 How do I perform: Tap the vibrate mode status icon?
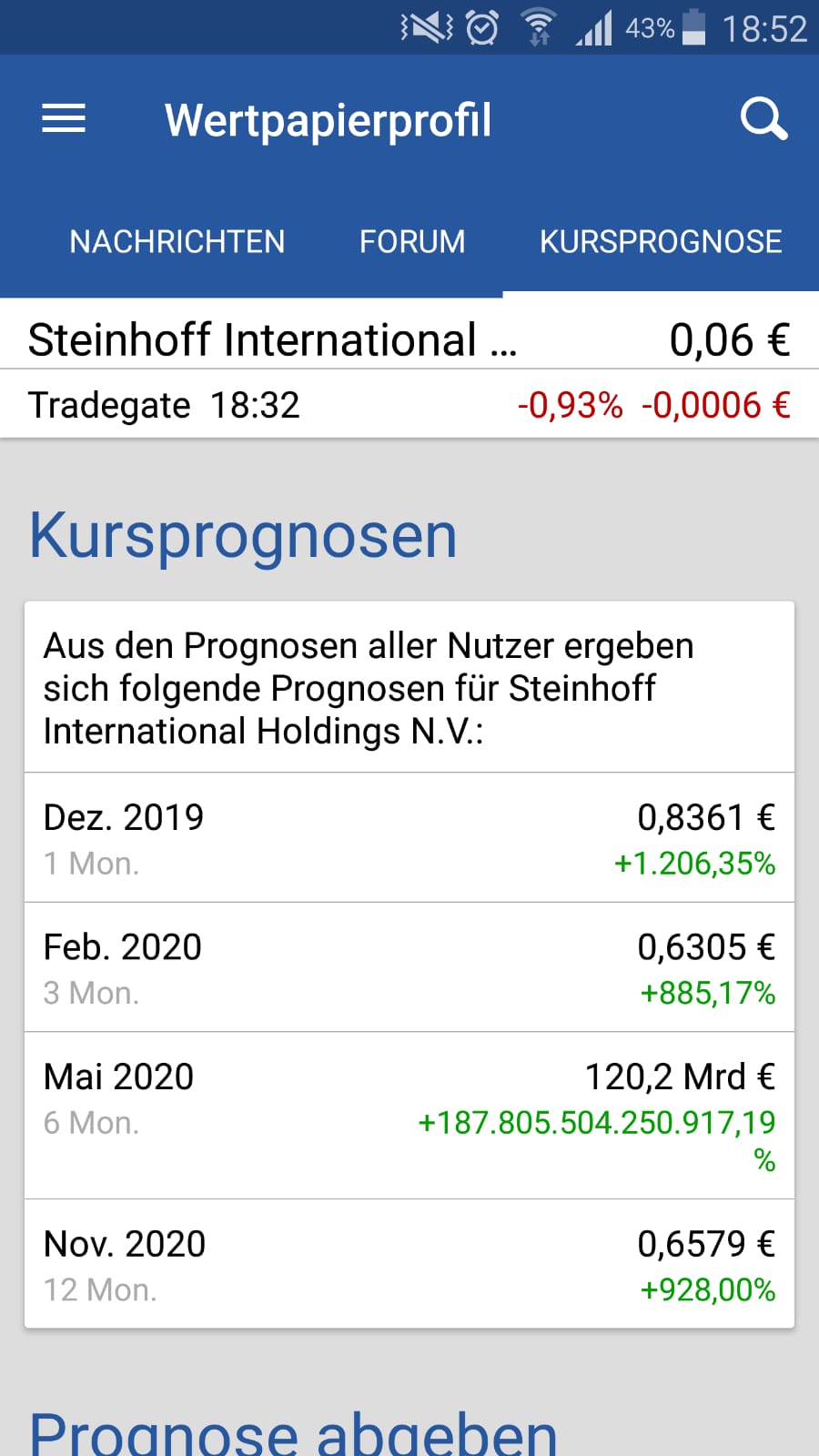tap(424, 28)
